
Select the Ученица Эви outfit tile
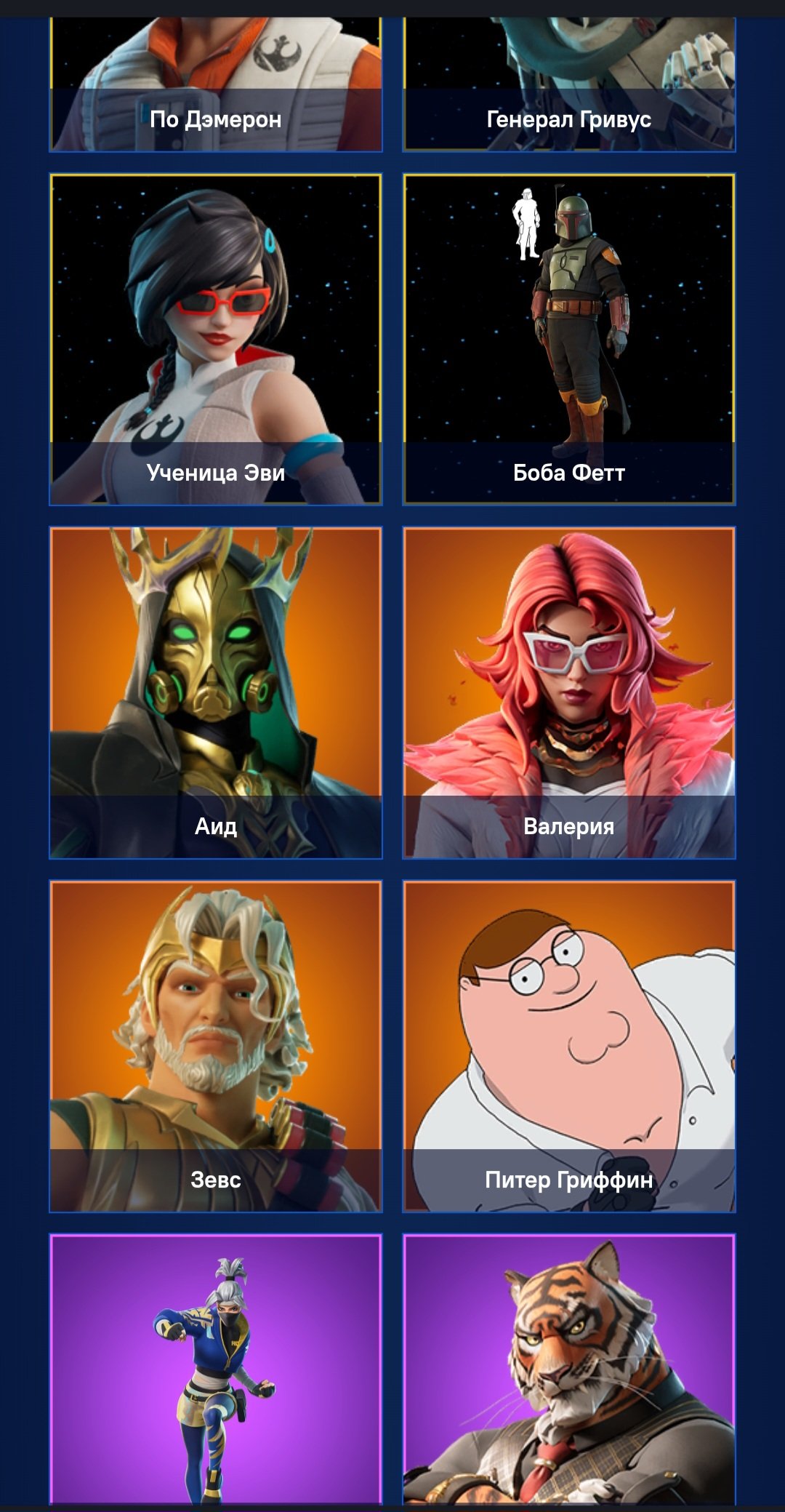tap(216, 339)
